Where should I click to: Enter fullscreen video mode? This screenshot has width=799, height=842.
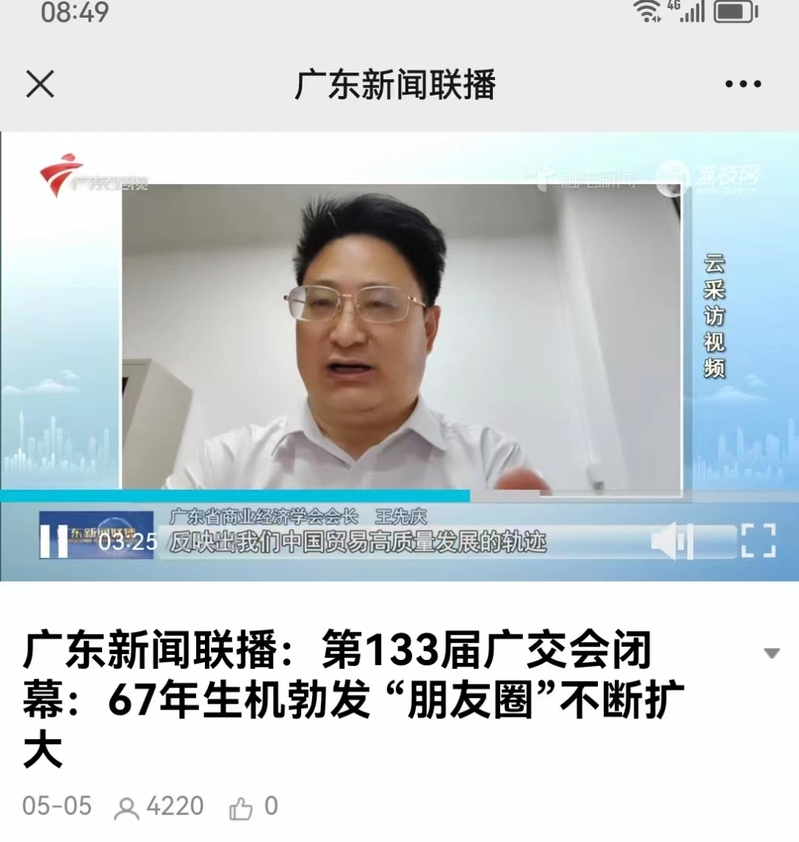pyautogui.click(x=758, y=541)
